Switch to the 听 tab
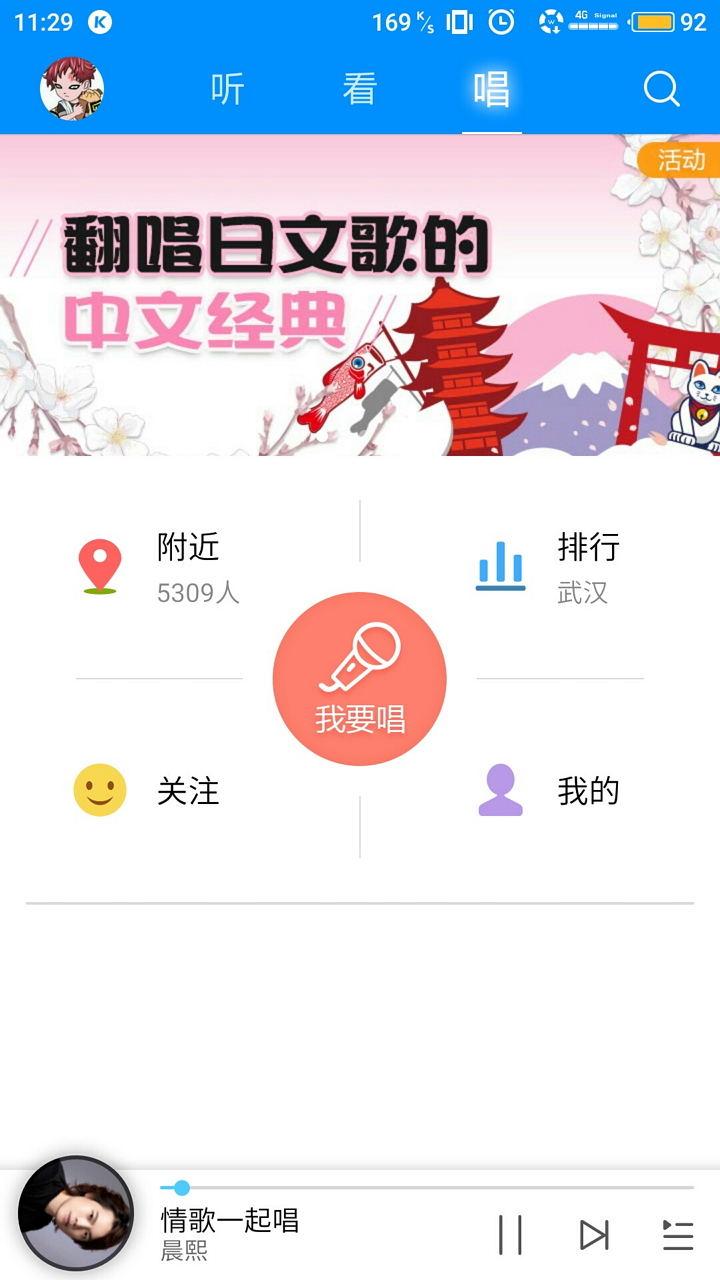Image resolution: width=720 pixels, height=1280 pixels. point(228,89)
